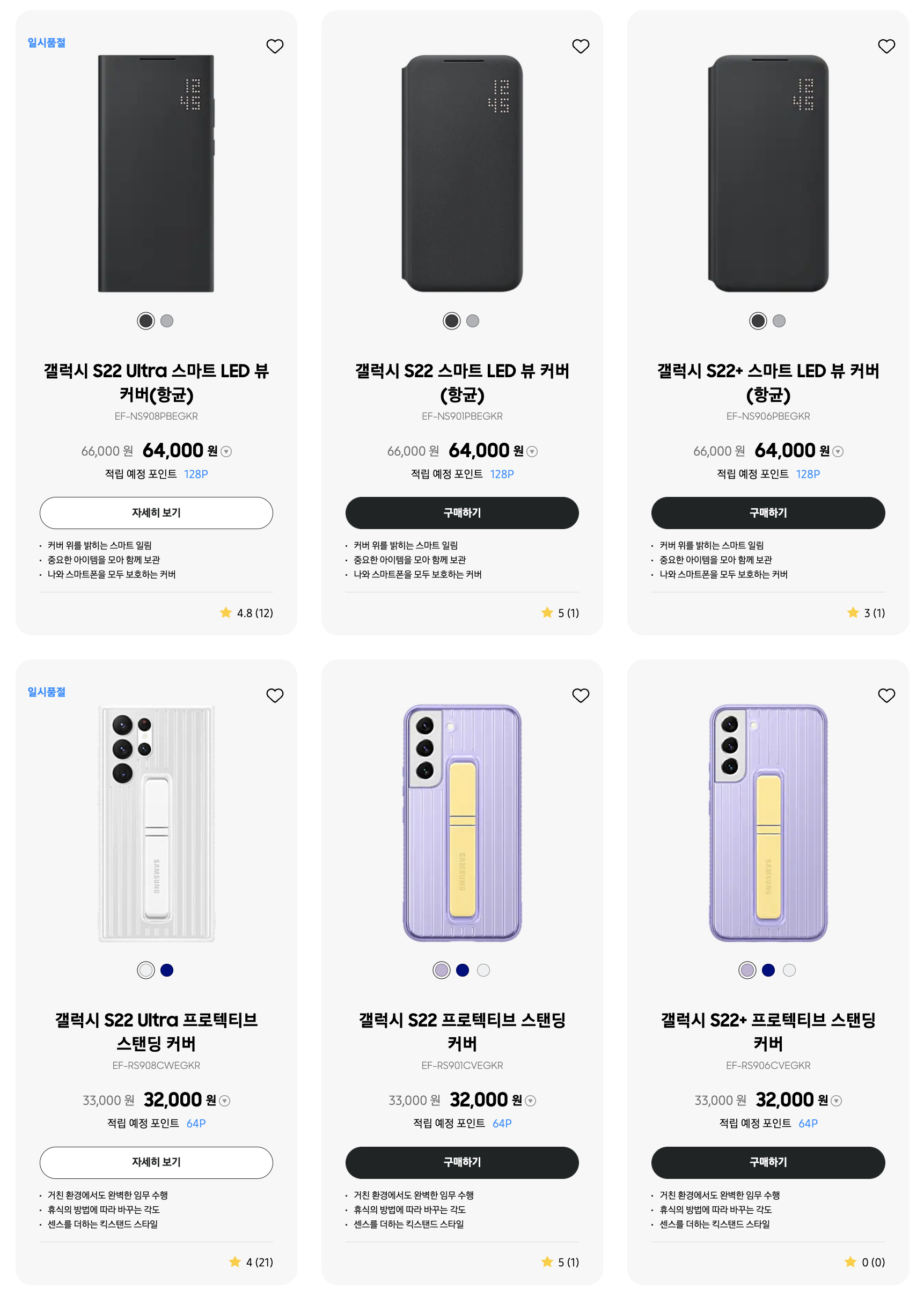Open the S22+ 프로텍티브 스탠딩 커버 product image
This screenshot has height=1290, width=924.
(768, 823)
